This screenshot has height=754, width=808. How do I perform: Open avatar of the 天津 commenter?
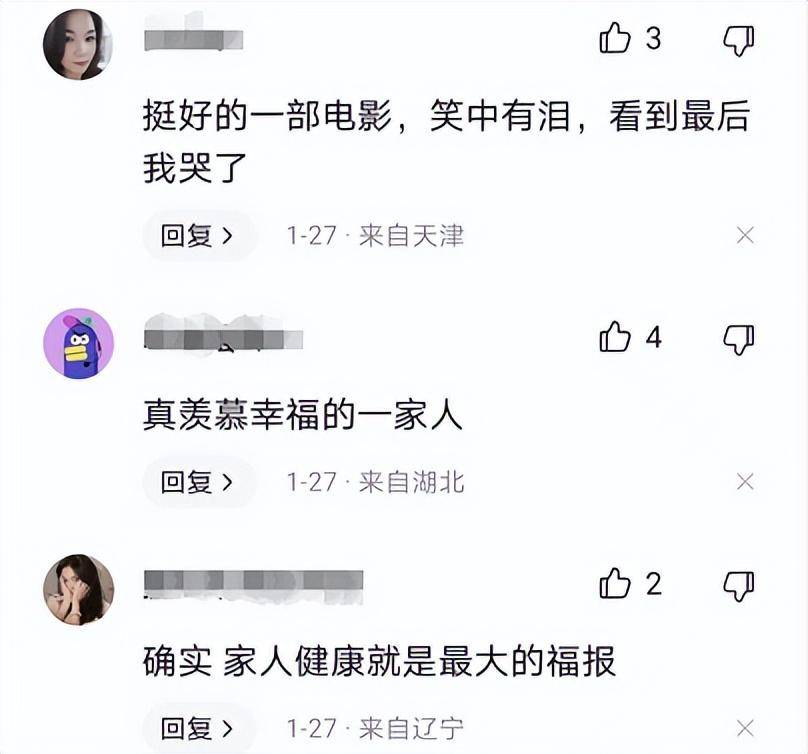click(x=78, y=45)
